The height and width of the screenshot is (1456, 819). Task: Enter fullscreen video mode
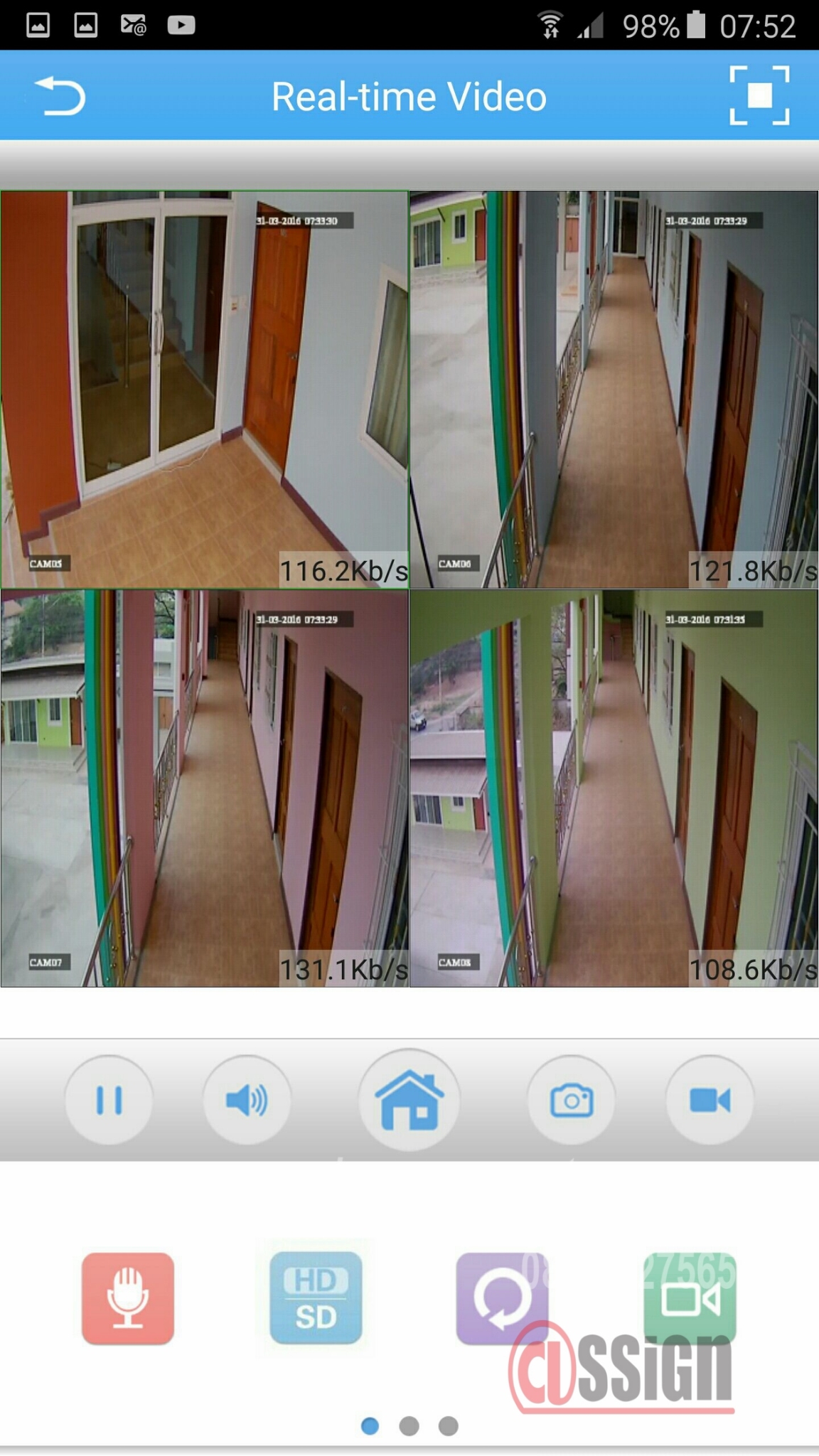click(759, 95)
